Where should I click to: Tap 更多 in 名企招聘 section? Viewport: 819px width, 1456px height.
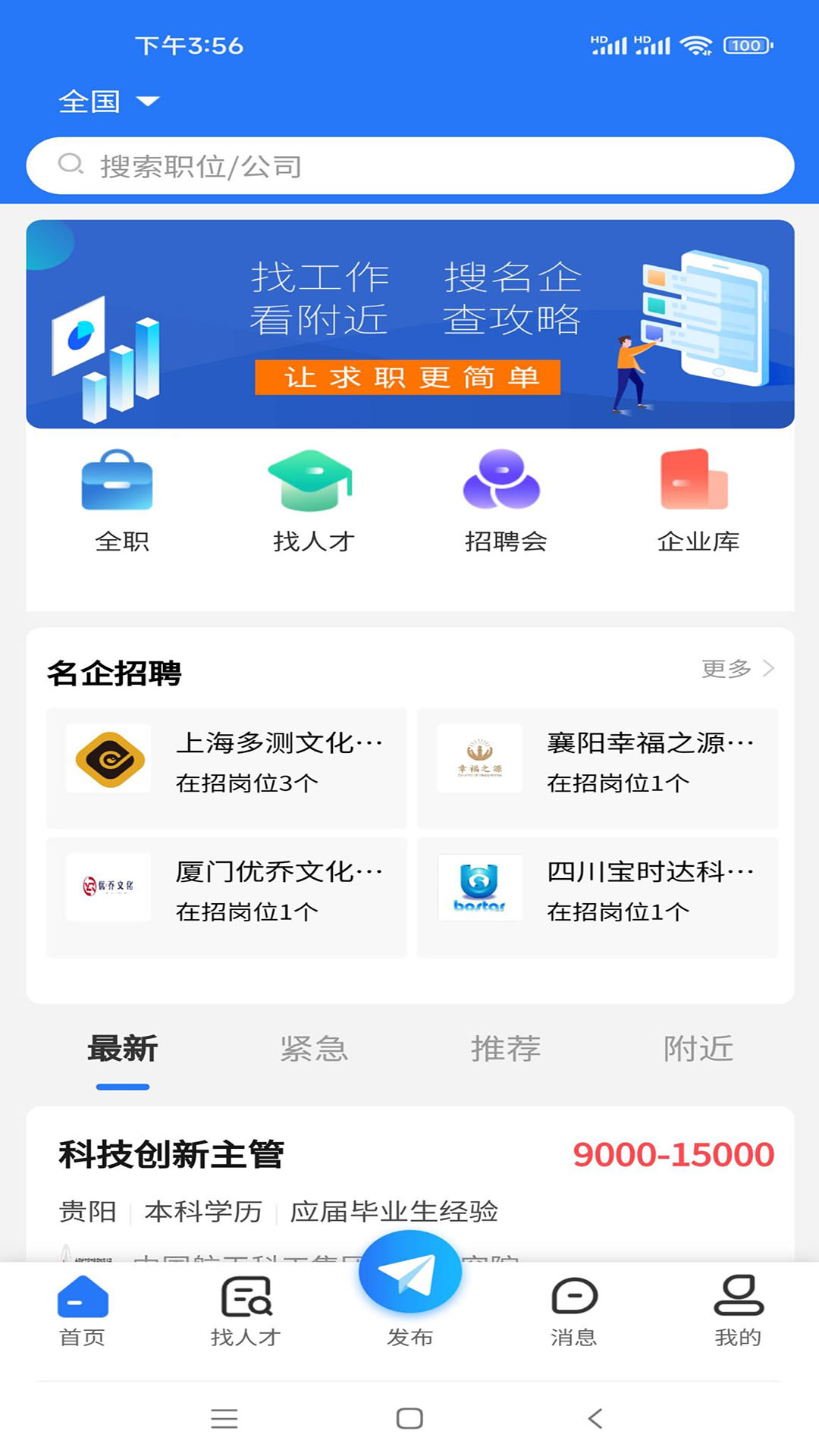(738, 668)
